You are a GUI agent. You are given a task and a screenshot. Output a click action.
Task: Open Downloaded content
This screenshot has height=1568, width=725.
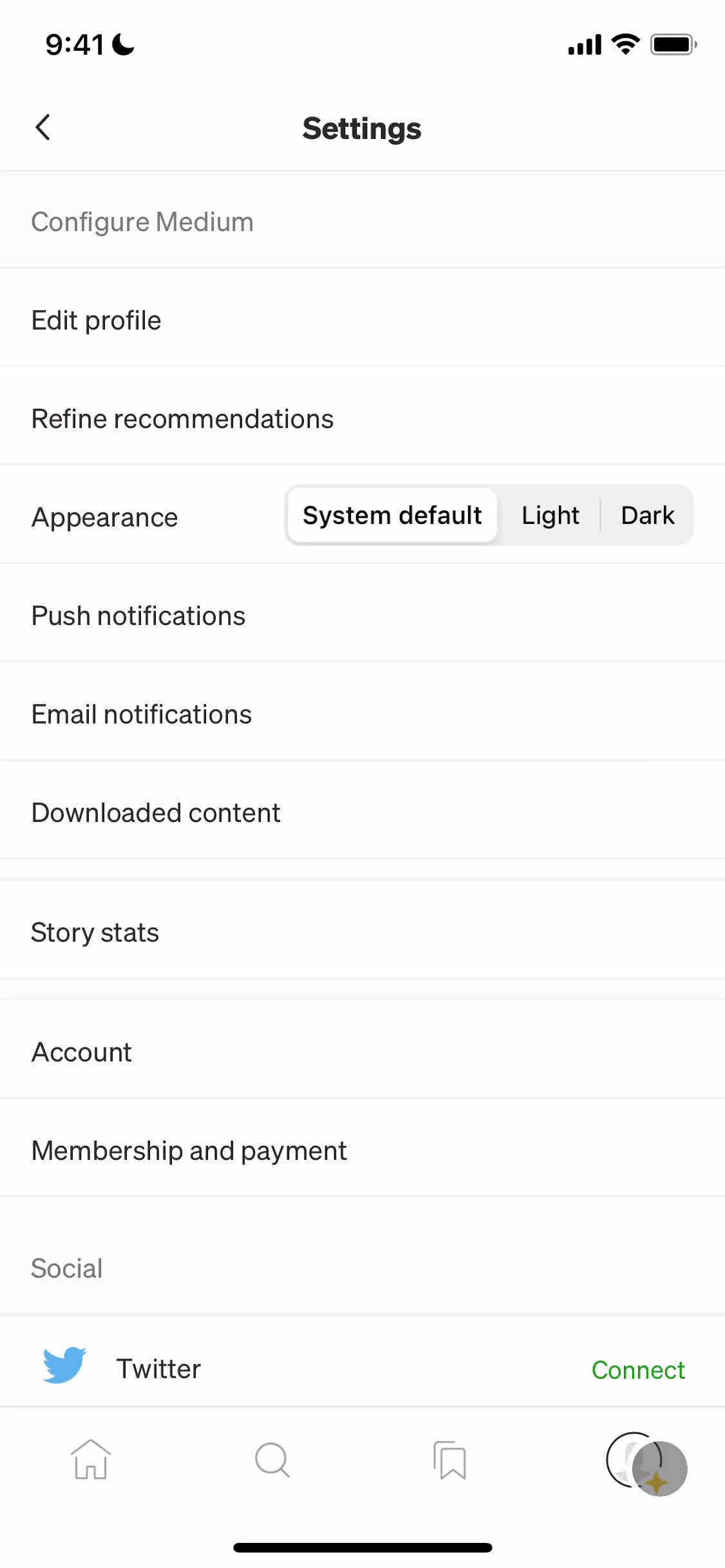pyautogui.click(x=155, y=812)
